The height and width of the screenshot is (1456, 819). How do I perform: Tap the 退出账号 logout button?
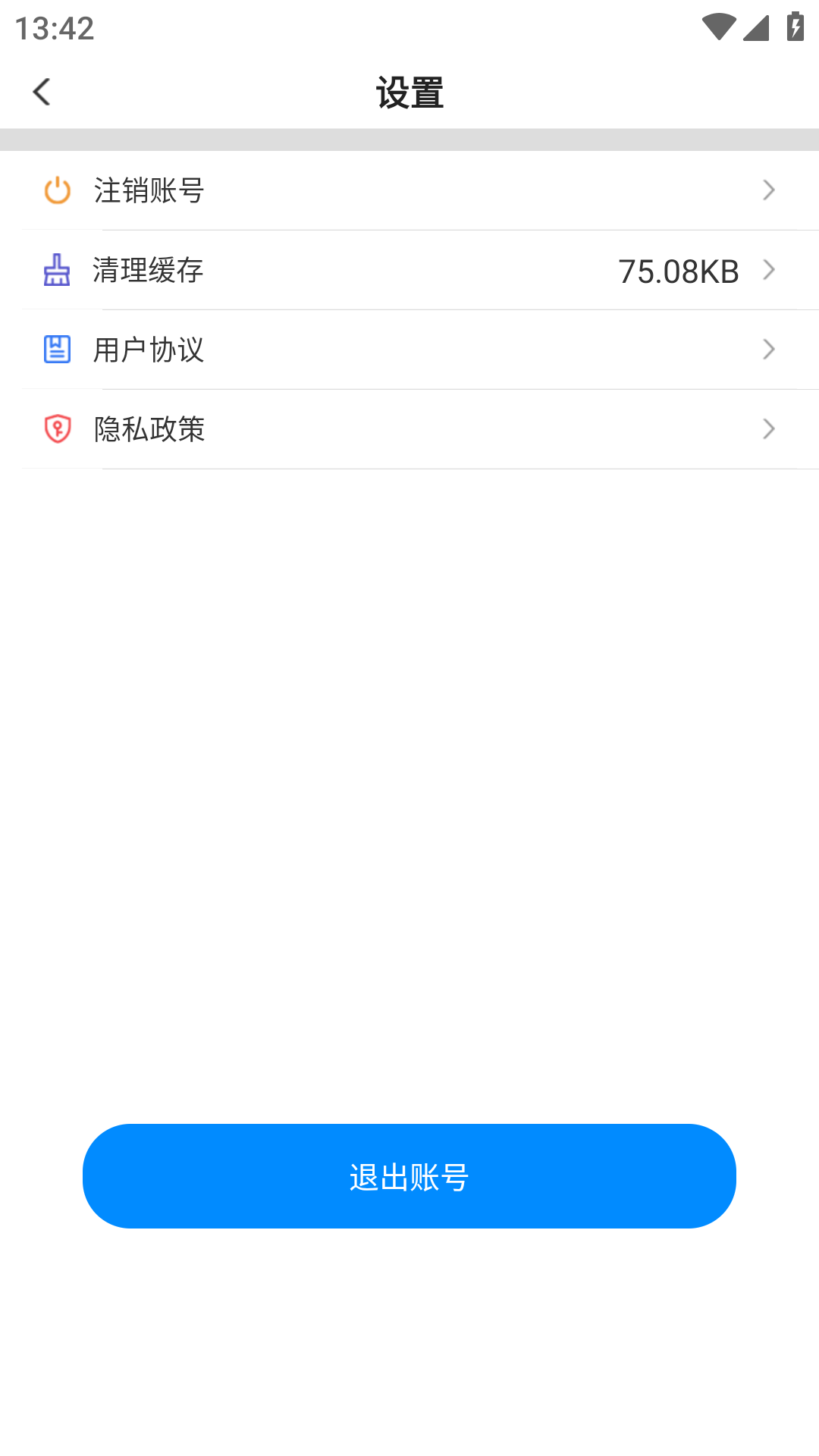pyautogui.click(x=409, y=1176)
